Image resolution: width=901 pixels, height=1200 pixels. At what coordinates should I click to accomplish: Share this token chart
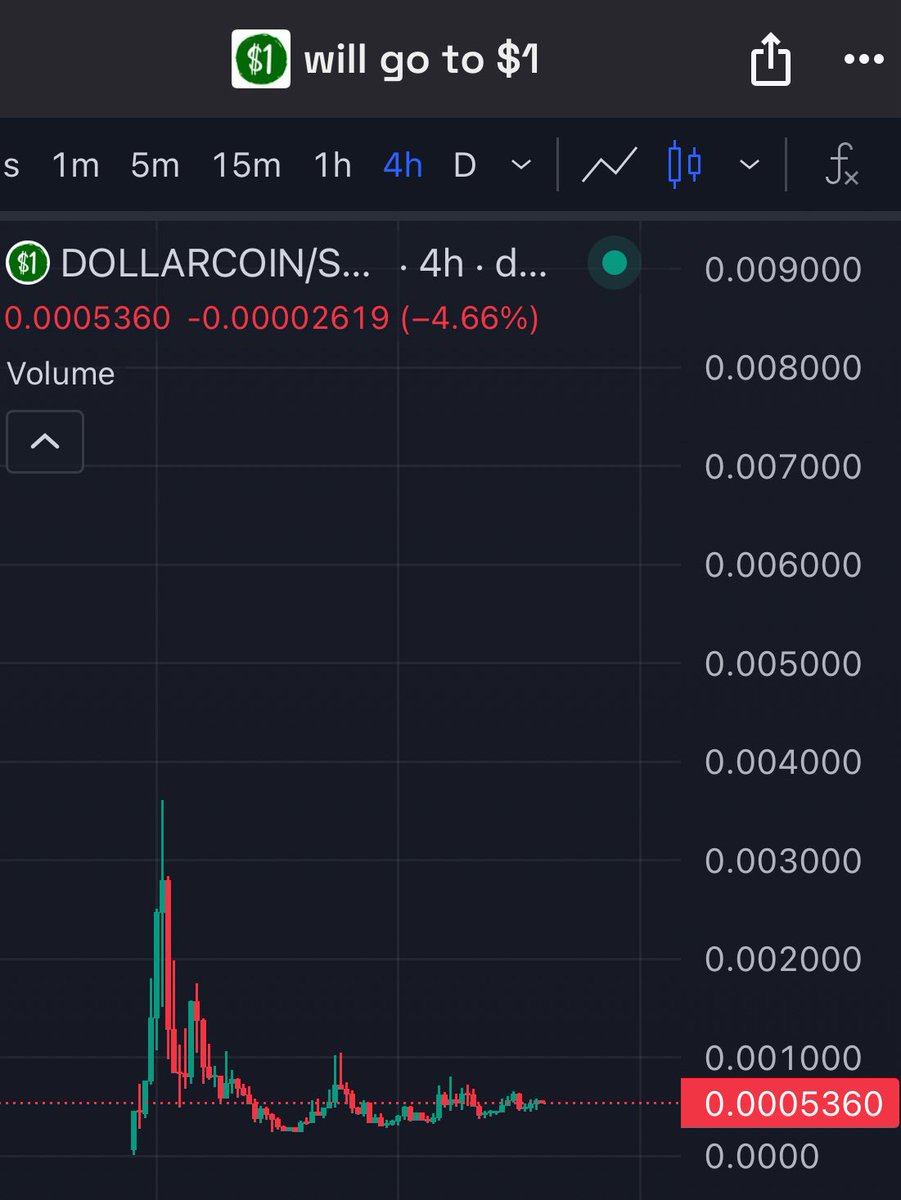770,62
